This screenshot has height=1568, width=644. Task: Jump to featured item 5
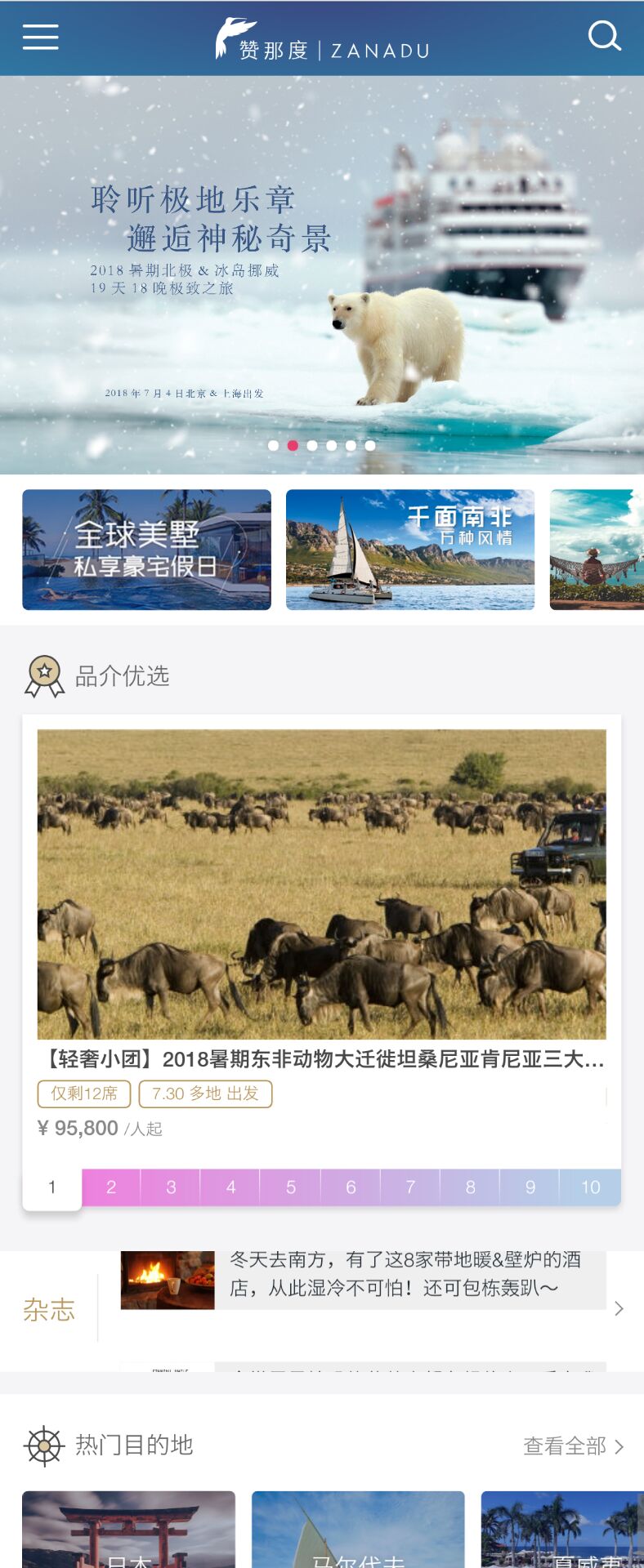point(291,1187)
